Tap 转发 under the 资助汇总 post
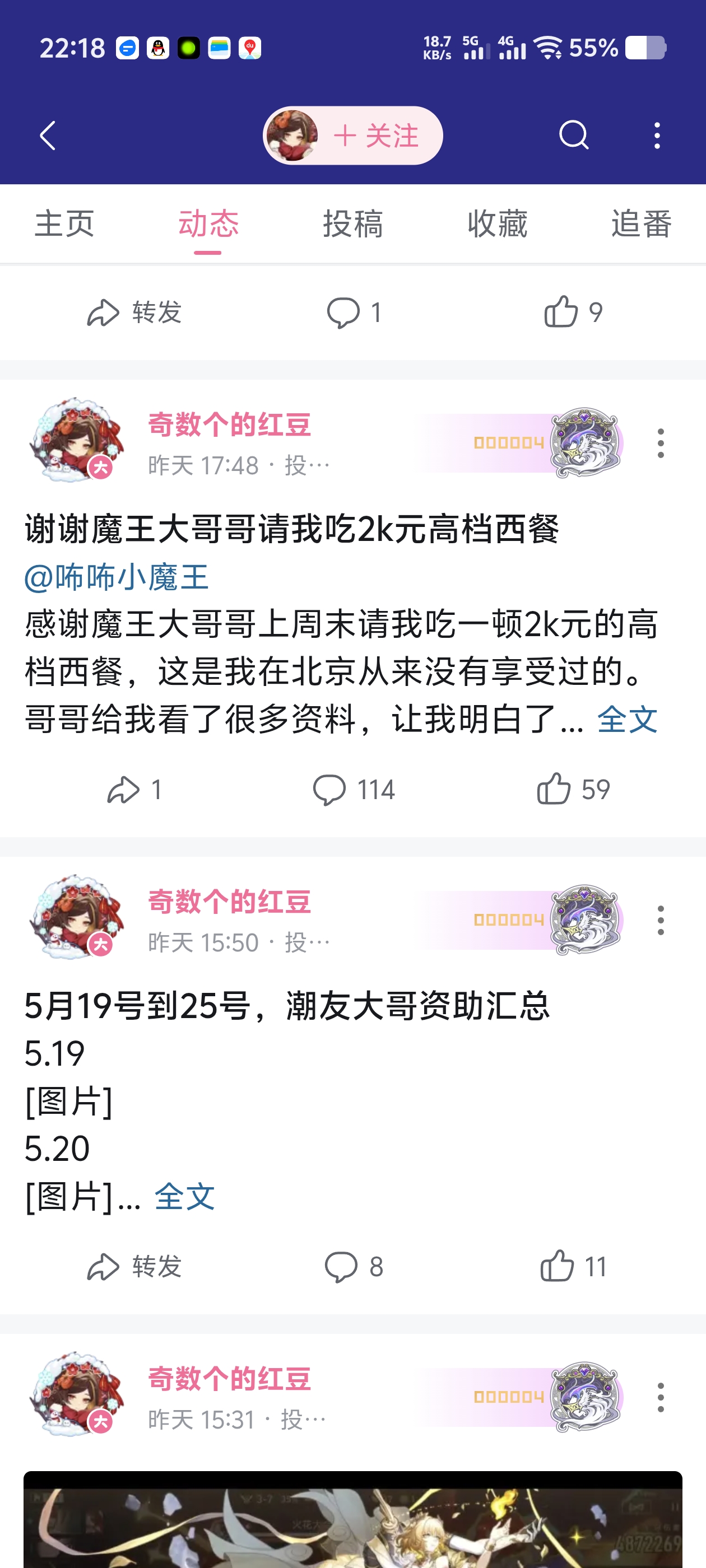Image resolution: width=706 pixels, height=1568 pixels. 134,1267
